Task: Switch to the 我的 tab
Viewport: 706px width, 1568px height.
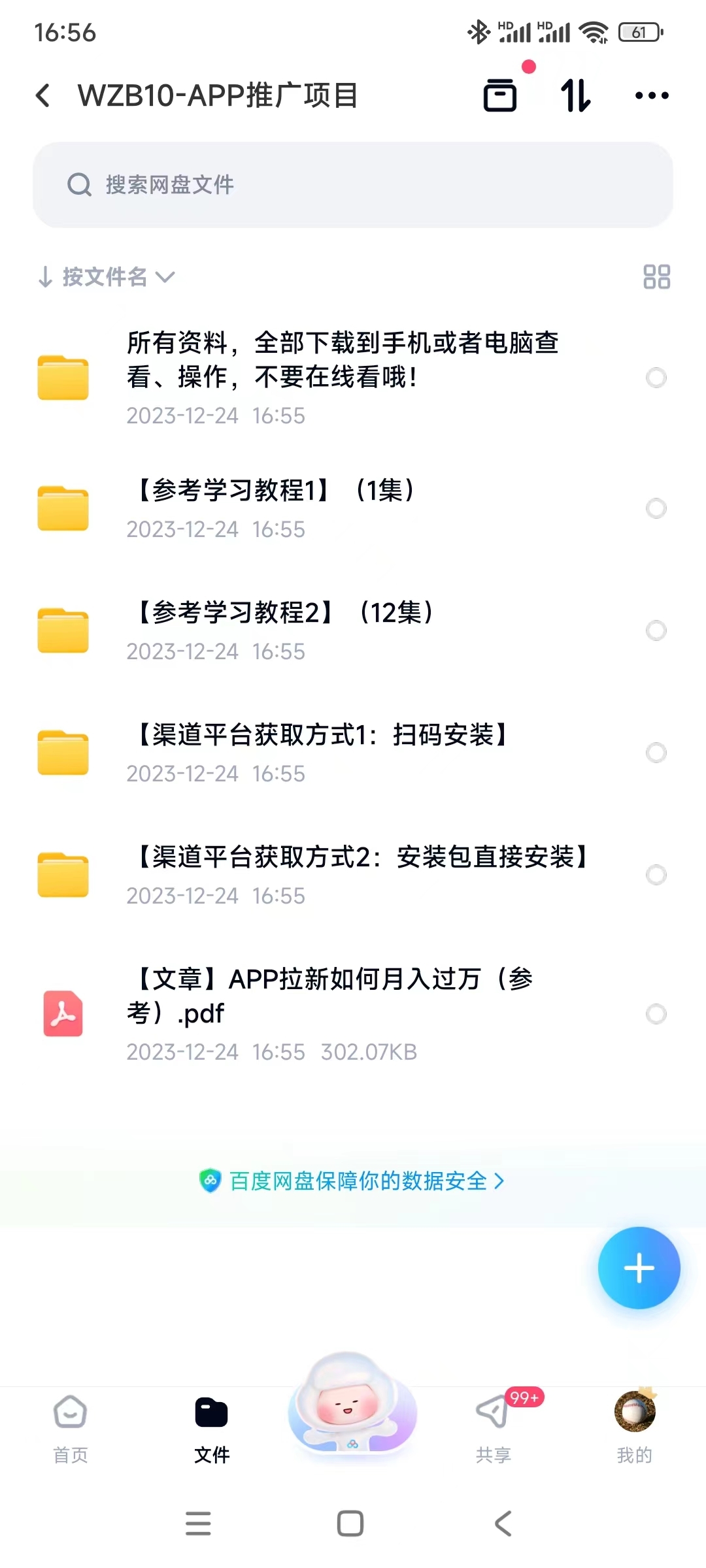Action: [634, 1428]
